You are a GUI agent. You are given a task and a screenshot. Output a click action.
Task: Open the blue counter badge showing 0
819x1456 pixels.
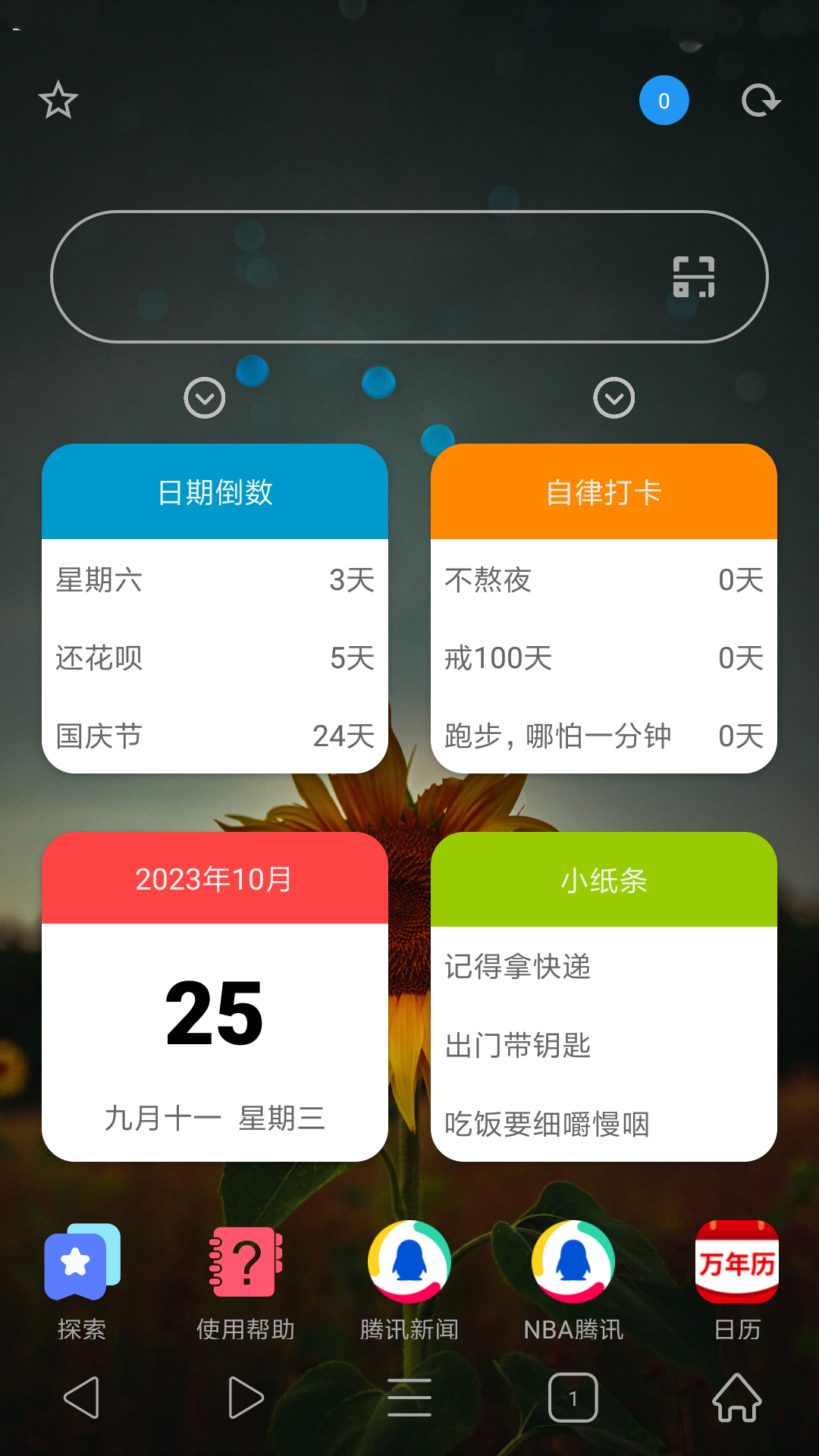pos(664,100)
